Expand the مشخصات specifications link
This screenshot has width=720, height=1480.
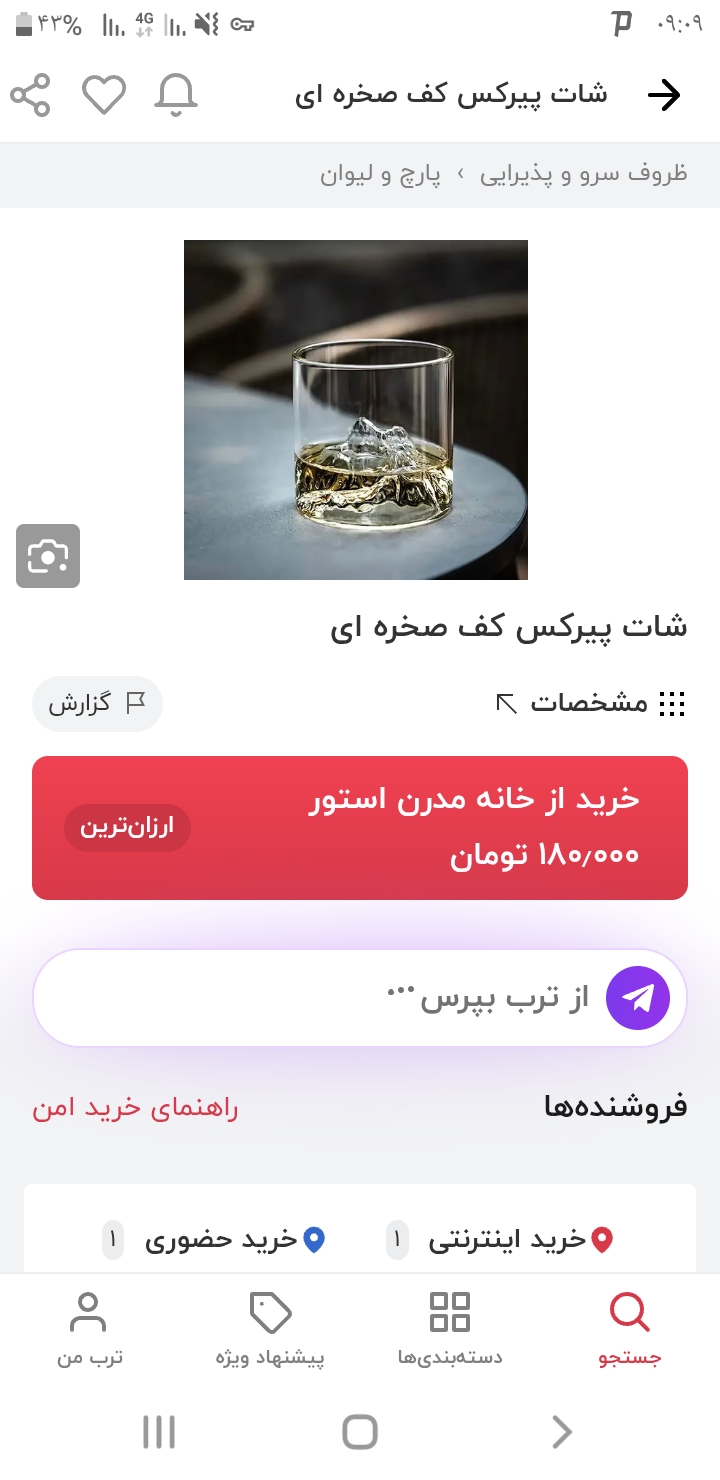coord(590,703)
